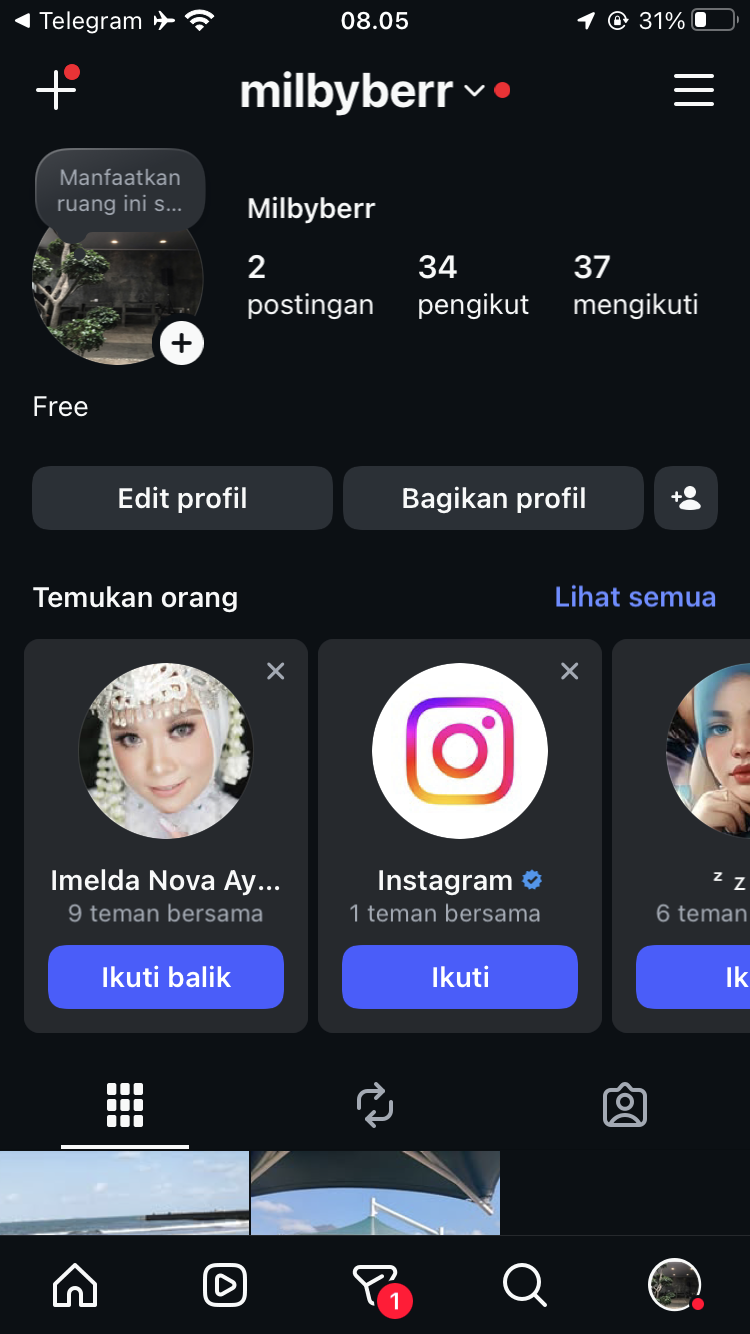Open discover people icon button
750x1334 pixels.
coord(686,498)
